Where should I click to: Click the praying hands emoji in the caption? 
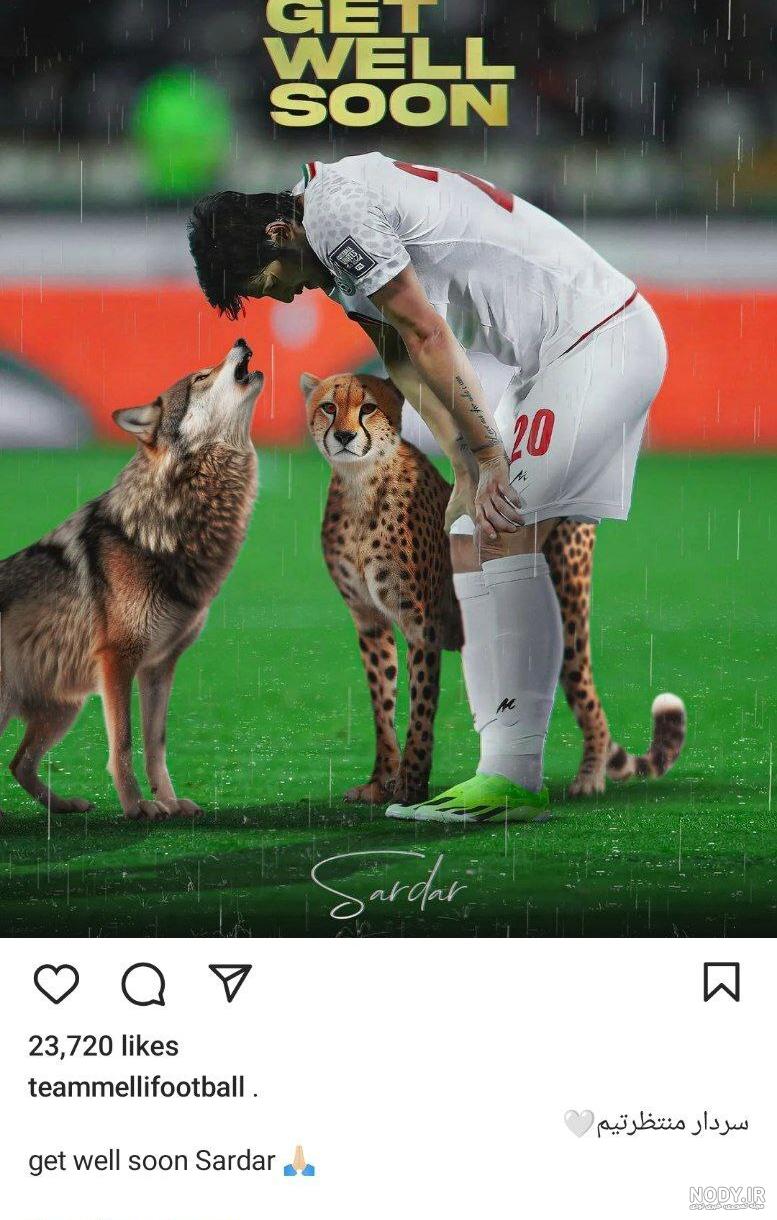click(x=300, y=1162)
